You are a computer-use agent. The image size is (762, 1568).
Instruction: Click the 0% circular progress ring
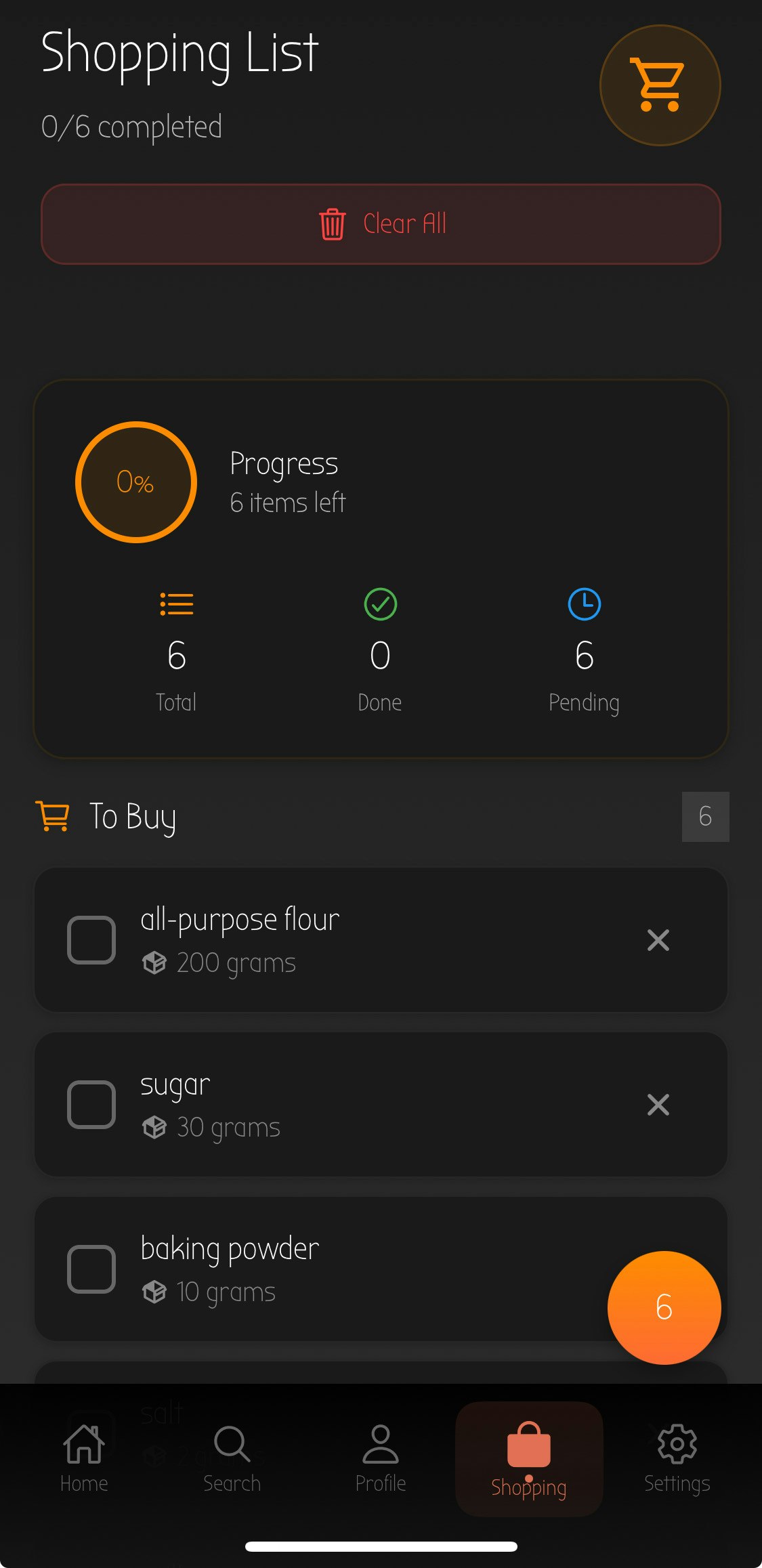(135, 482)
